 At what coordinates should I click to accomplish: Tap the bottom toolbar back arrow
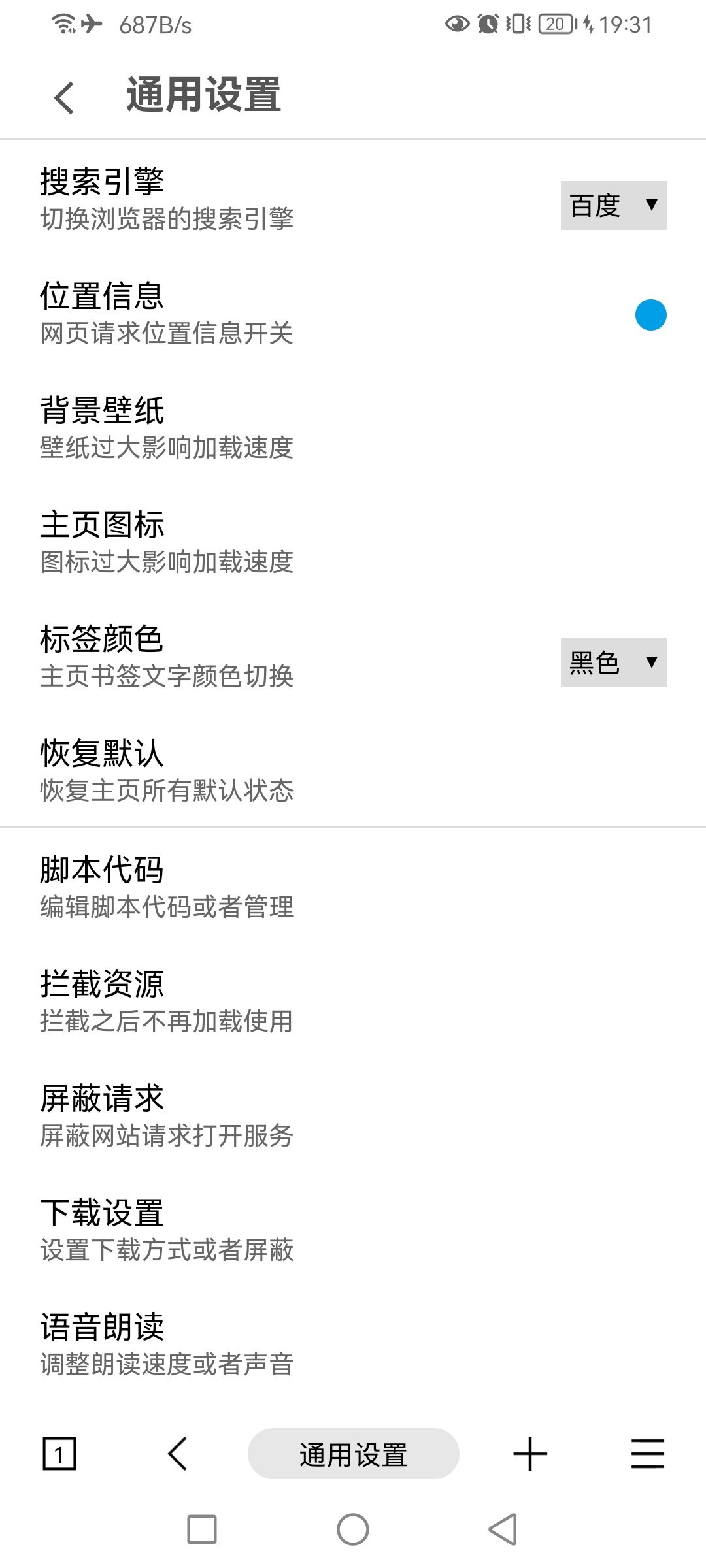tap(177, 1454)
